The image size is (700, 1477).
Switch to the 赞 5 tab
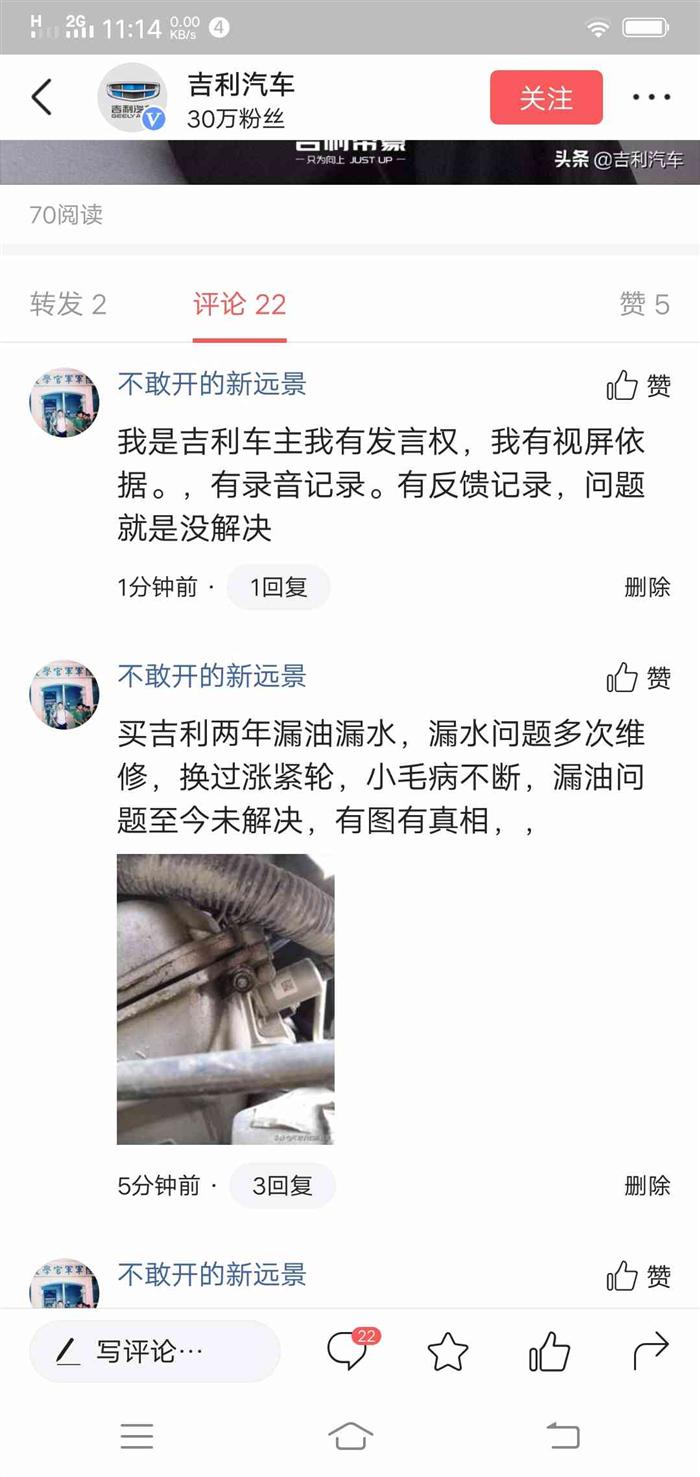[x=645, y=304]
